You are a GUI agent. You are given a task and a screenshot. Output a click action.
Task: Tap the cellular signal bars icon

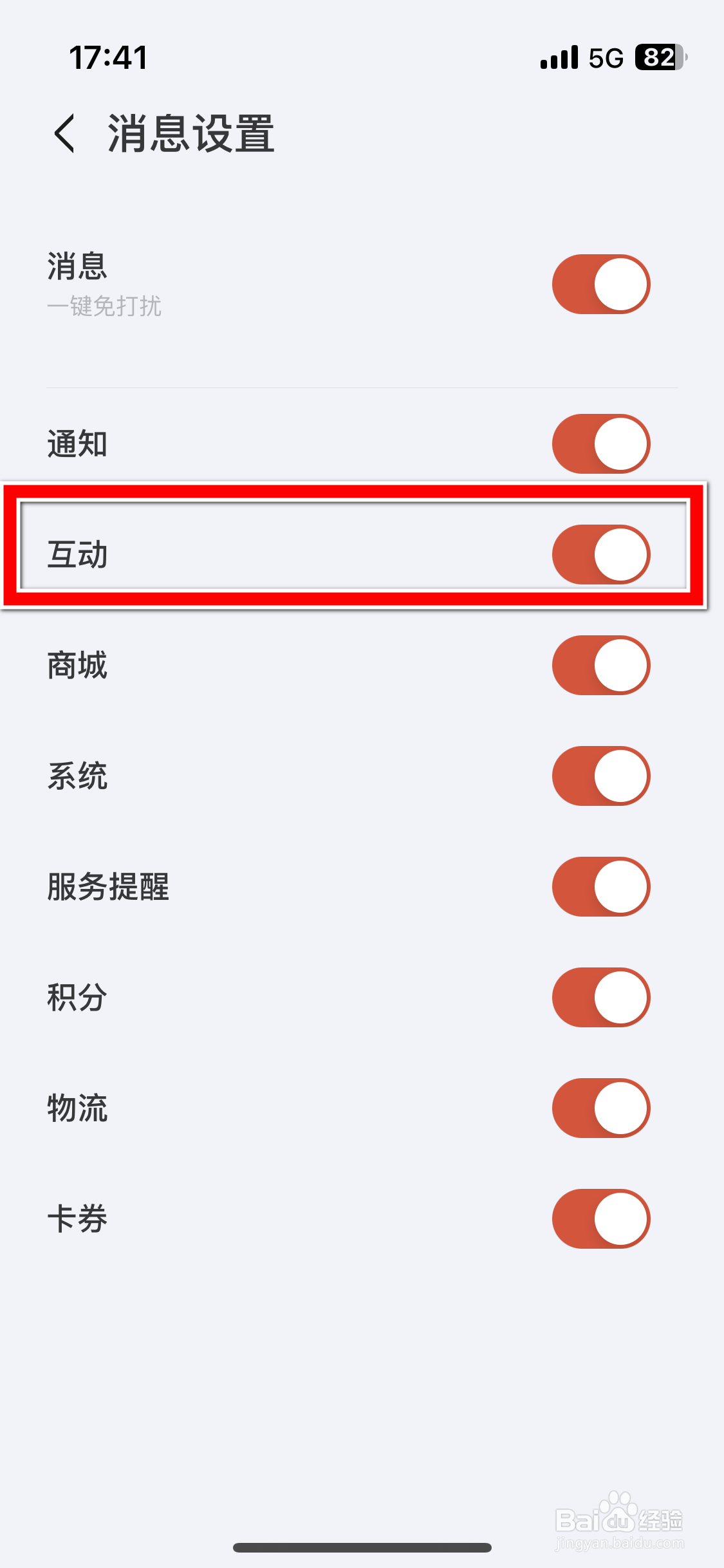tap(557, 57)
